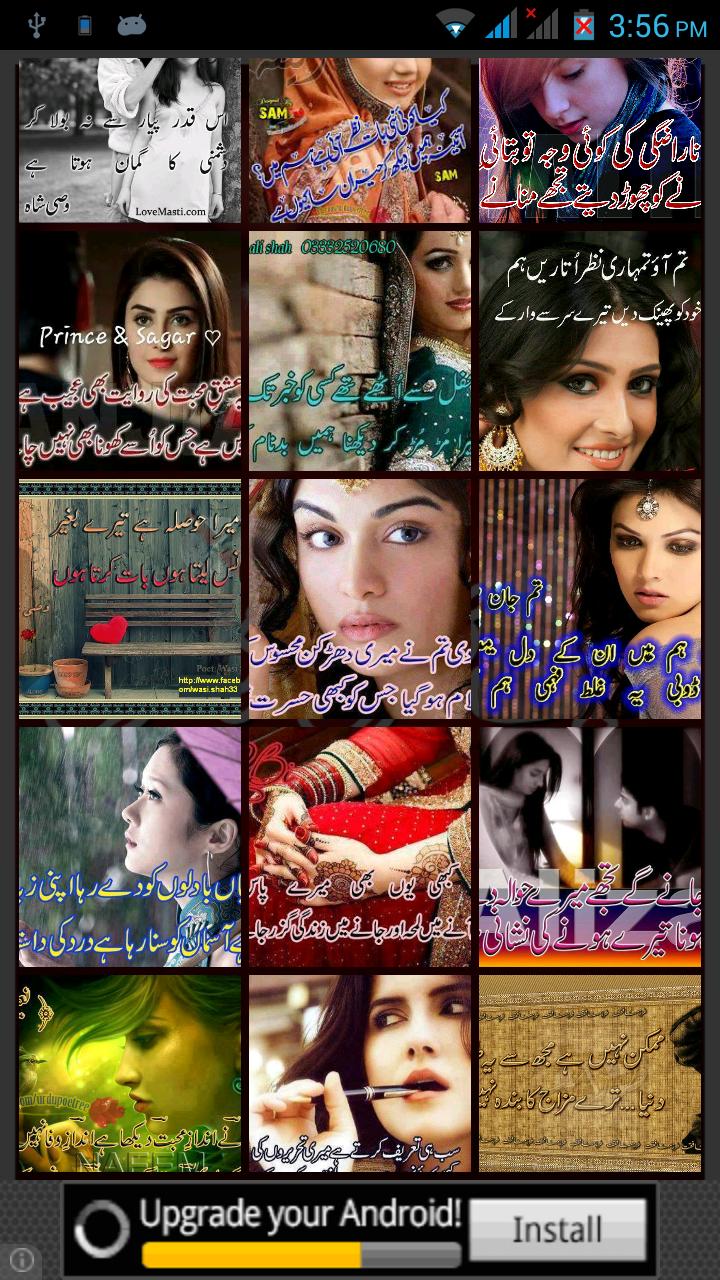Open the red-haired girl poetry picture
720x1280 pixels.
(590, 140)
